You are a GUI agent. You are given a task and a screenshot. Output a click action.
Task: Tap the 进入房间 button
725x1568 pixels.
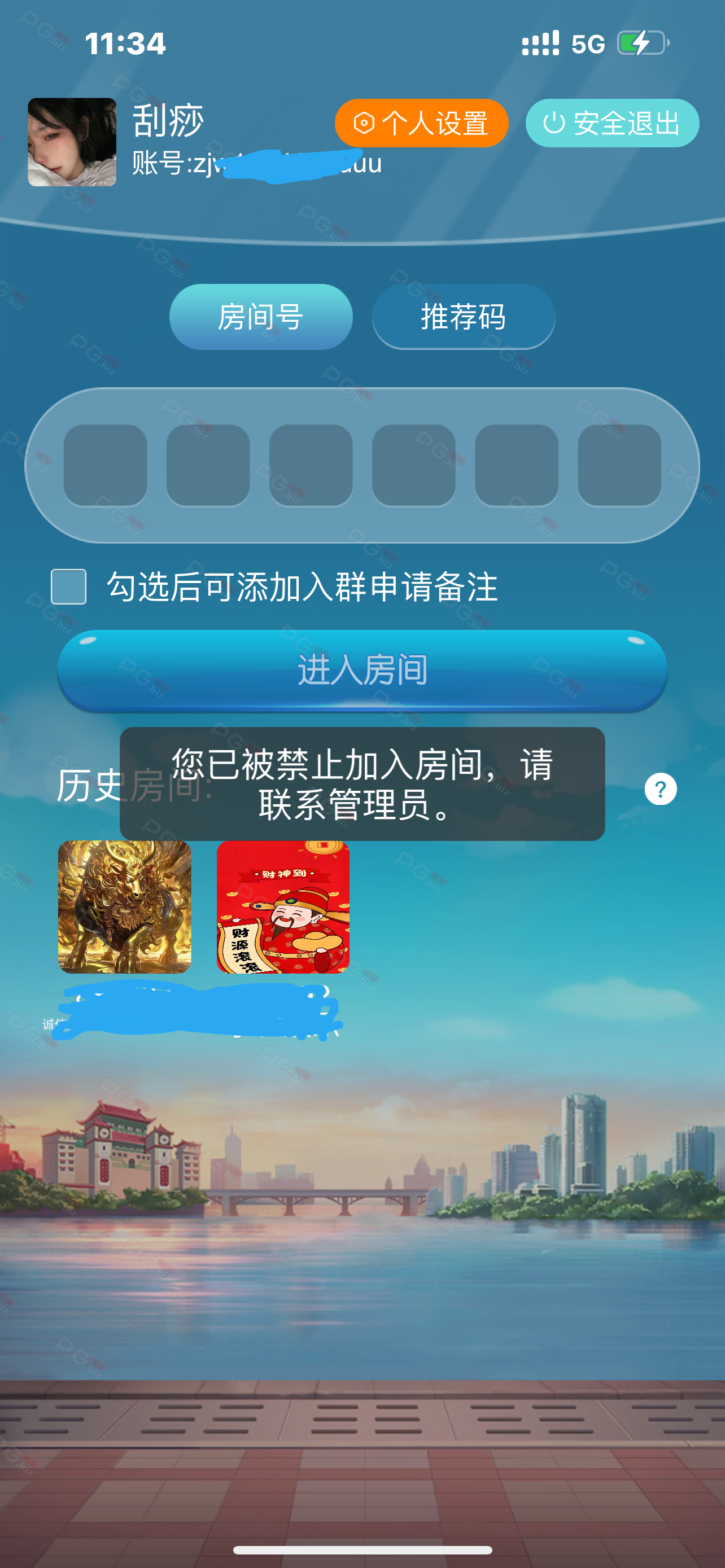click(362, 670)
